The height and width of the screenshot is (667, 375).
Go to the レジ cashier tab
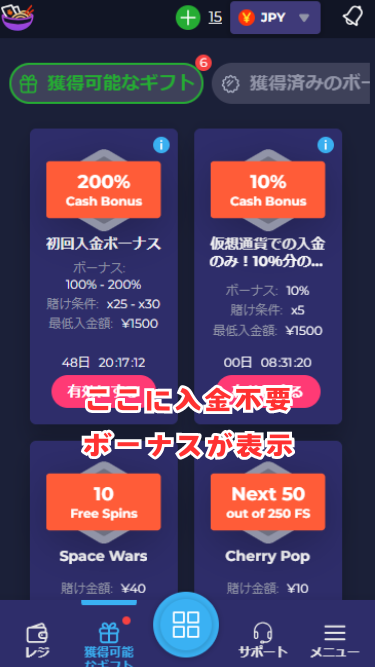(37, 641)
